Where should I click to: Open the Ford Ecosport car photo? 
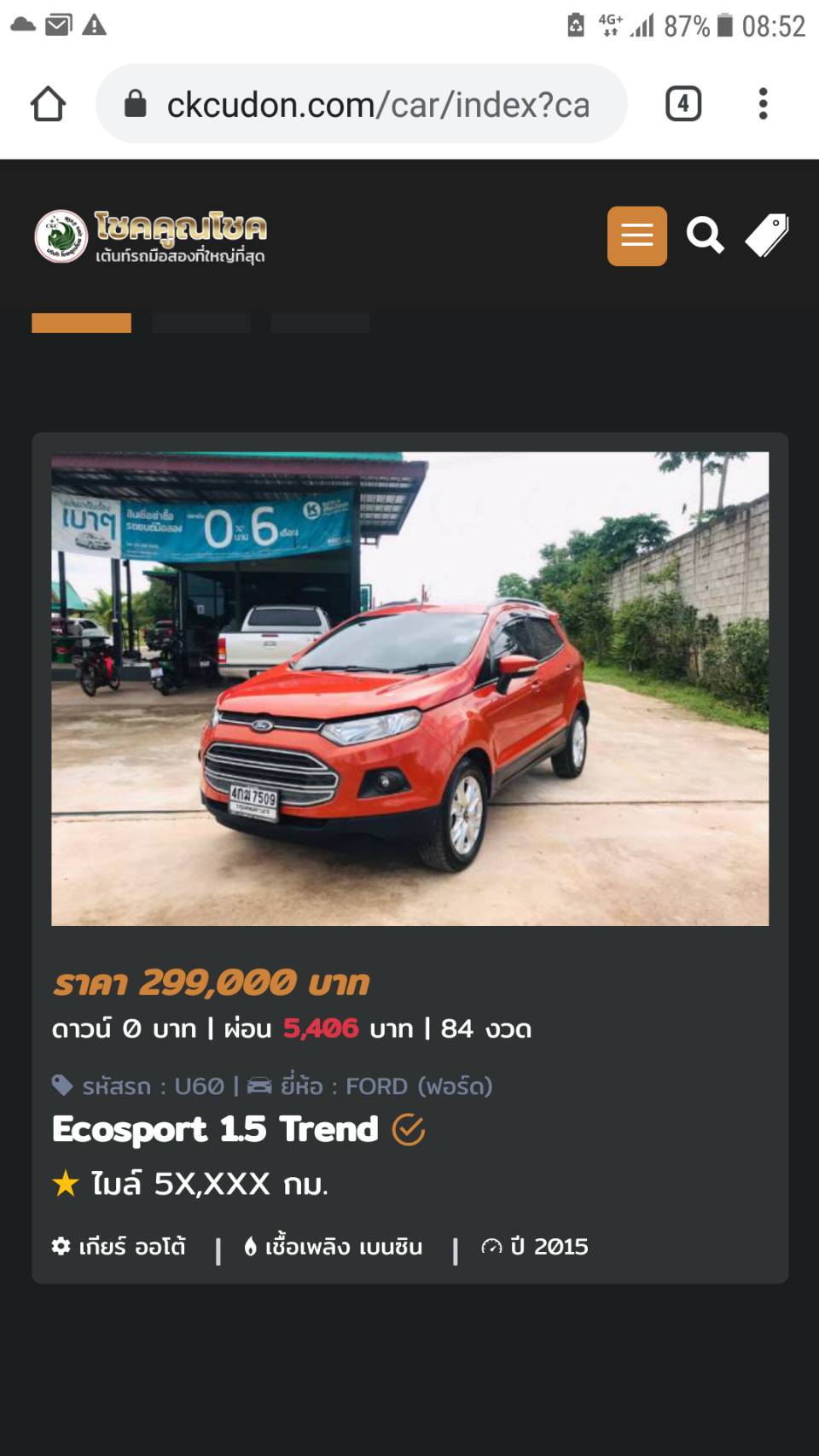[x=409, y=688]
